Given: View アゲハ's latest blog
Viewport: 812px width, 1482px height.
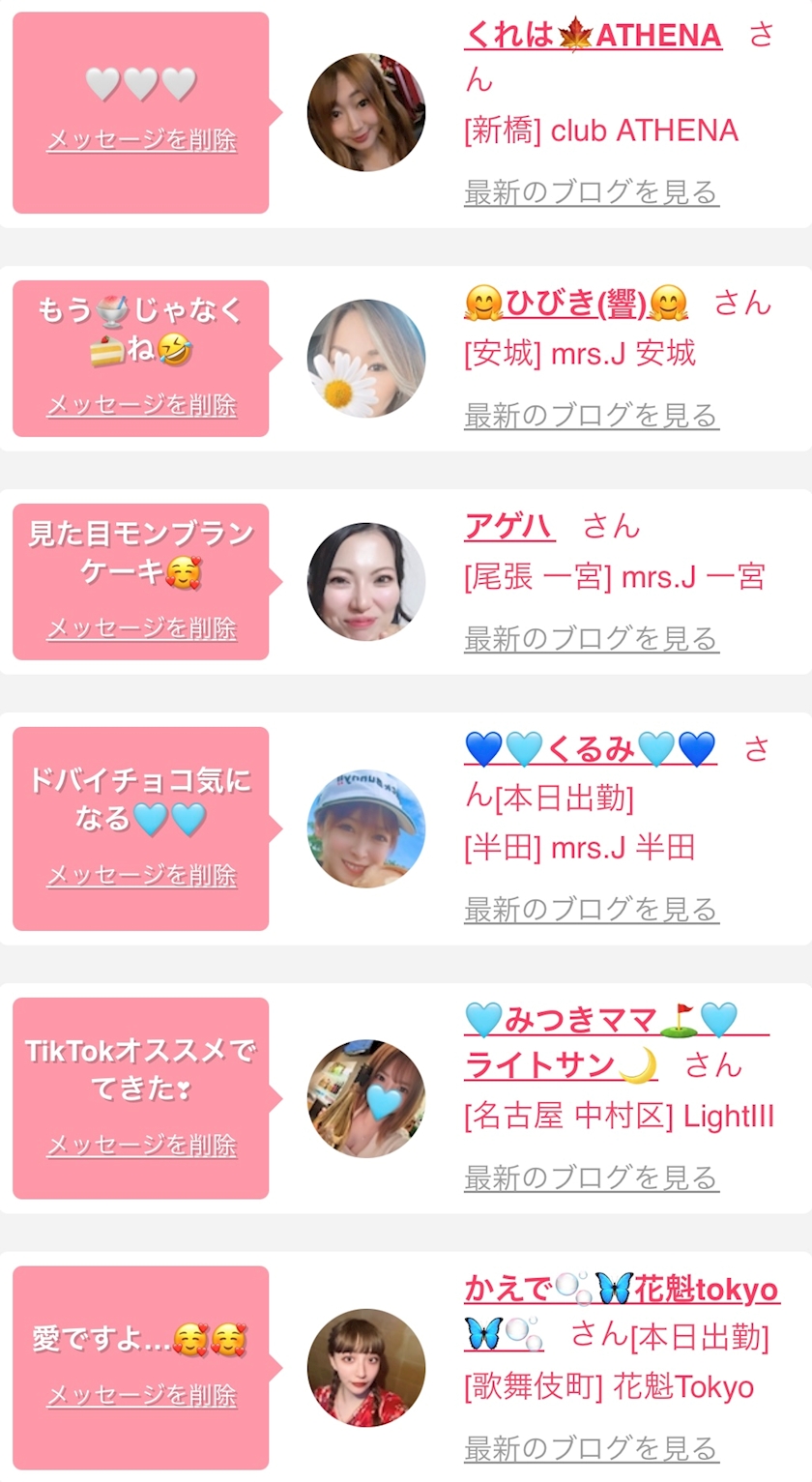Looking at the screenshot, I should 591,639.
